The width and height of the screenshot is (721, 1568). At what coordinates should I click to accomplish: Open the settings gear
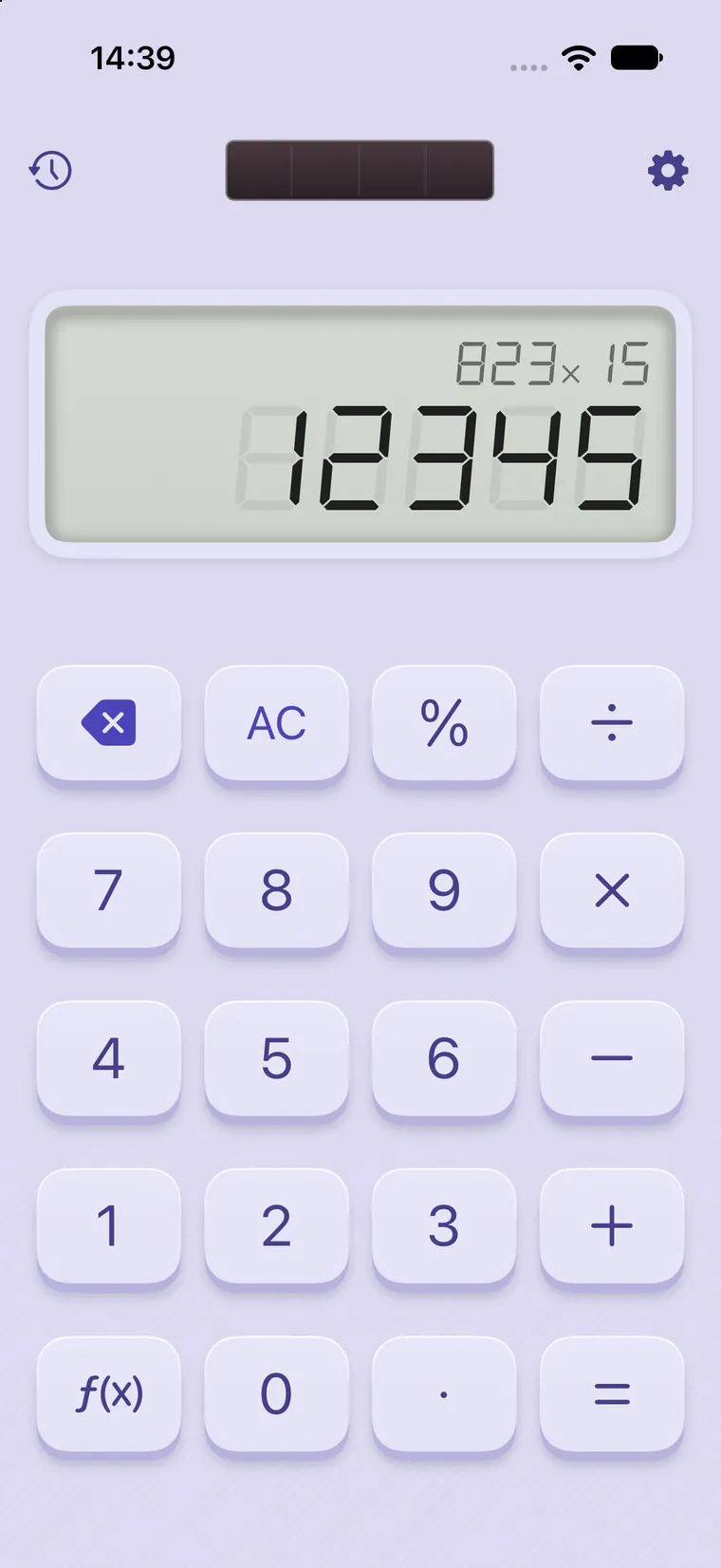tap(668, 171)
